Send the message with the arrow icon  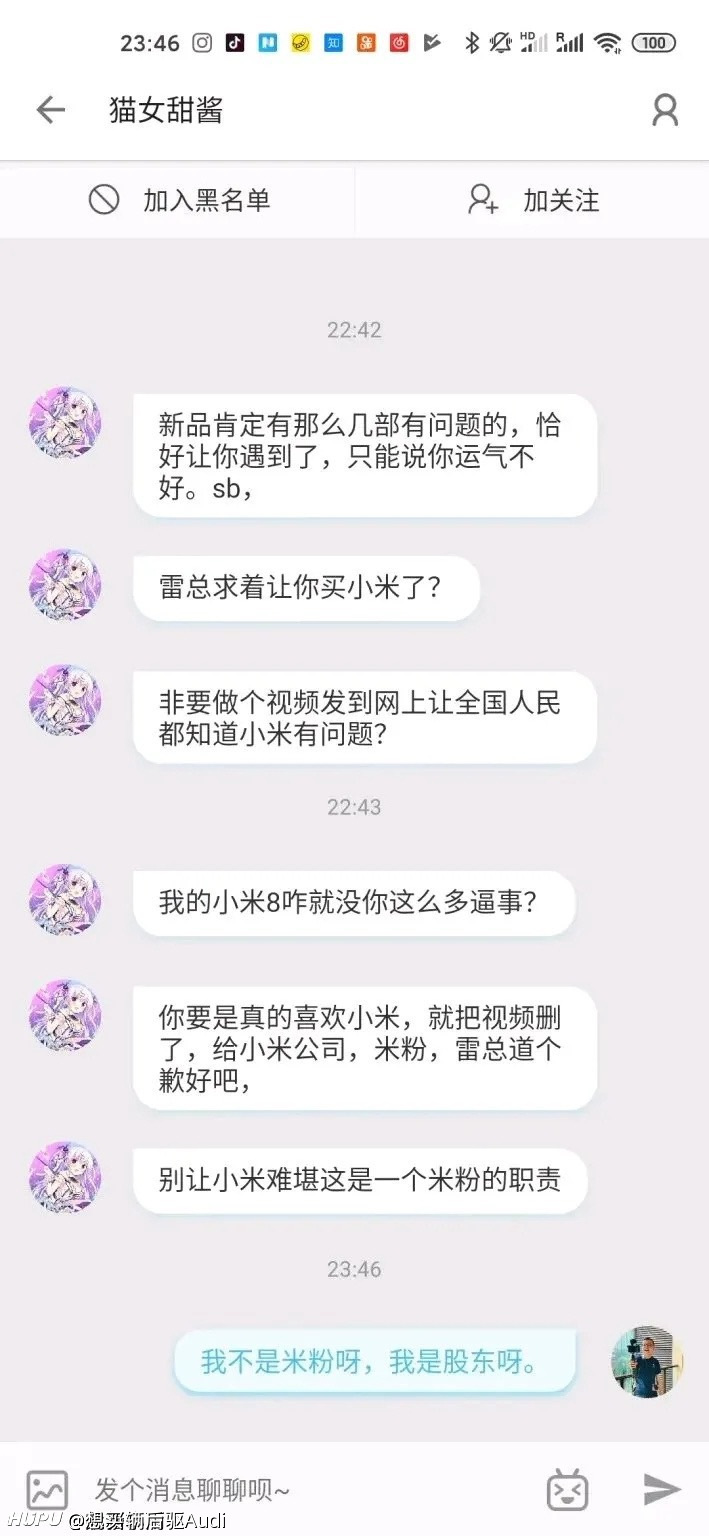pyautogui.click(x=661, y=1489)
